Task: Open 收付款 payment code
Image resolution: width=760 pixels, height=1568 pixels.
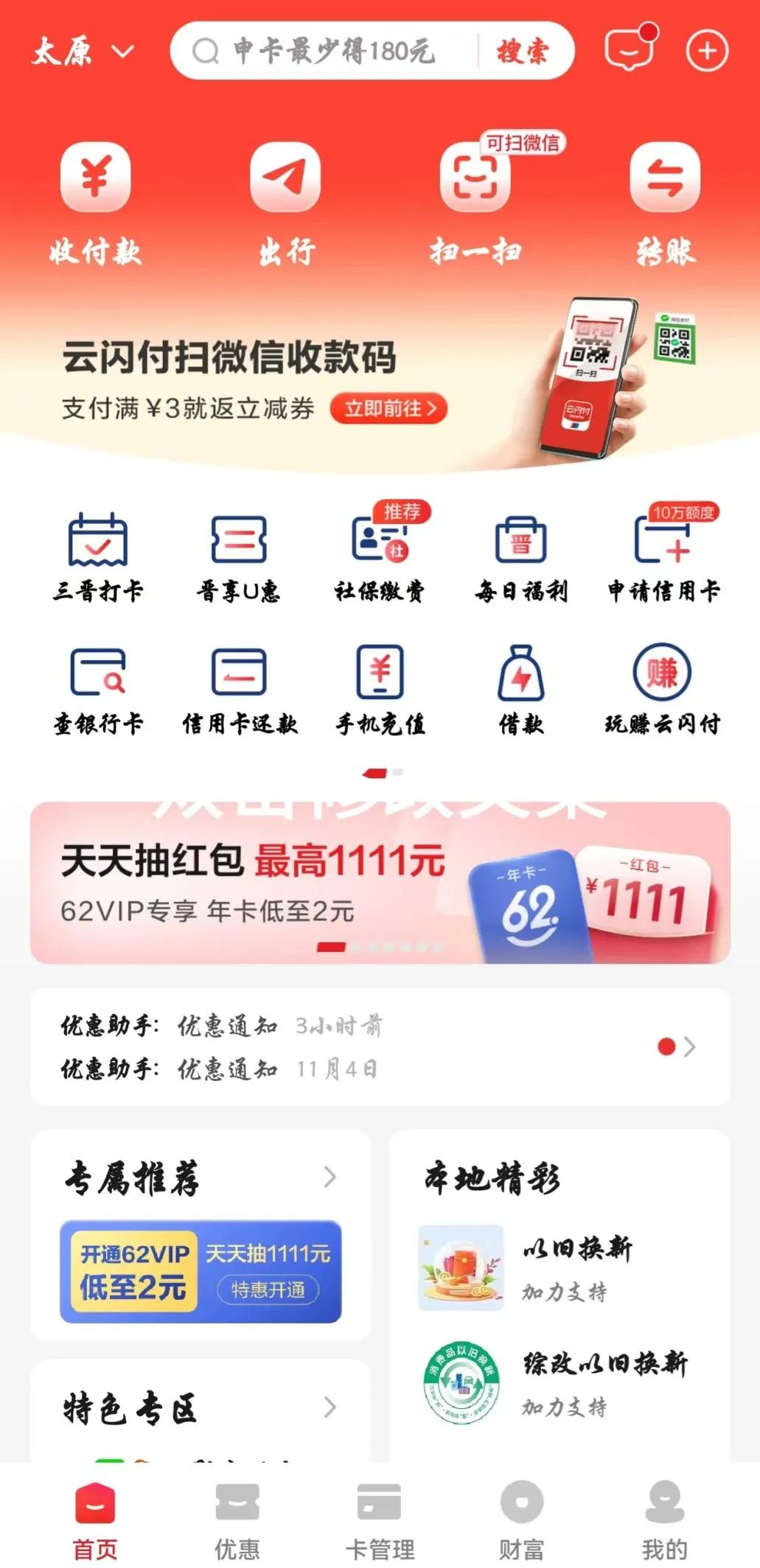Action: point(95,200)
